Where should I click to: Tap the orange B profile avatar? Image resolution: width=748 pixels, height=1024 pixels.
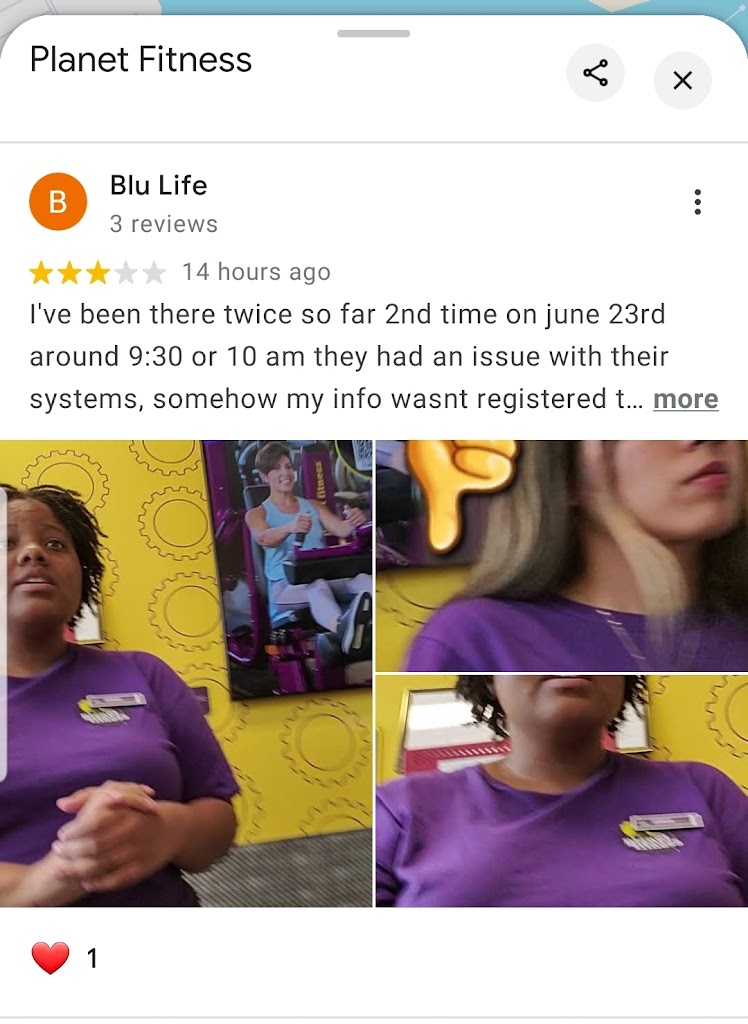(x=58, y=202)
